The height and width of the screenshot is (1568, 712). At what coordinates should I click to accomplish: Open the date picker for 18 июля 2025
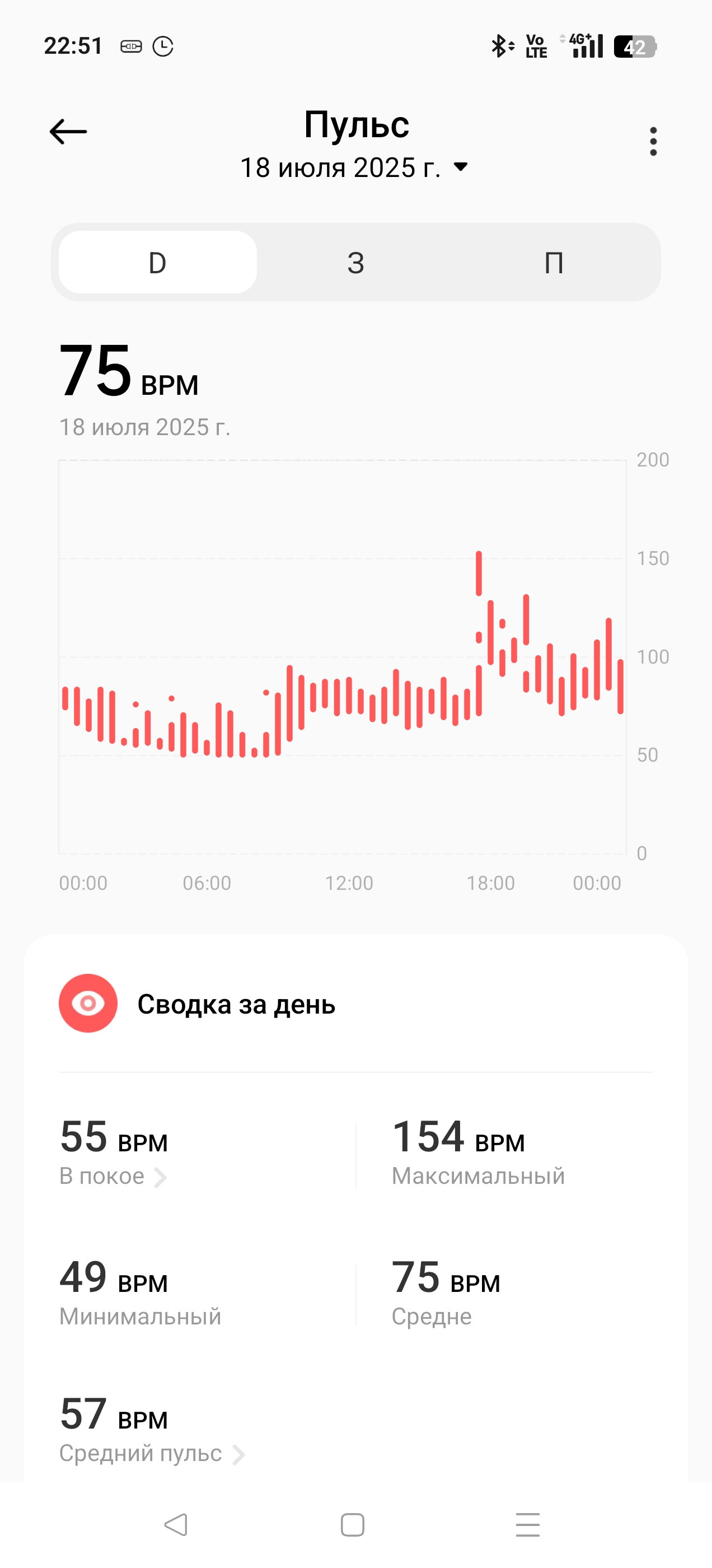pyautogui.click(x=355, y=167)
